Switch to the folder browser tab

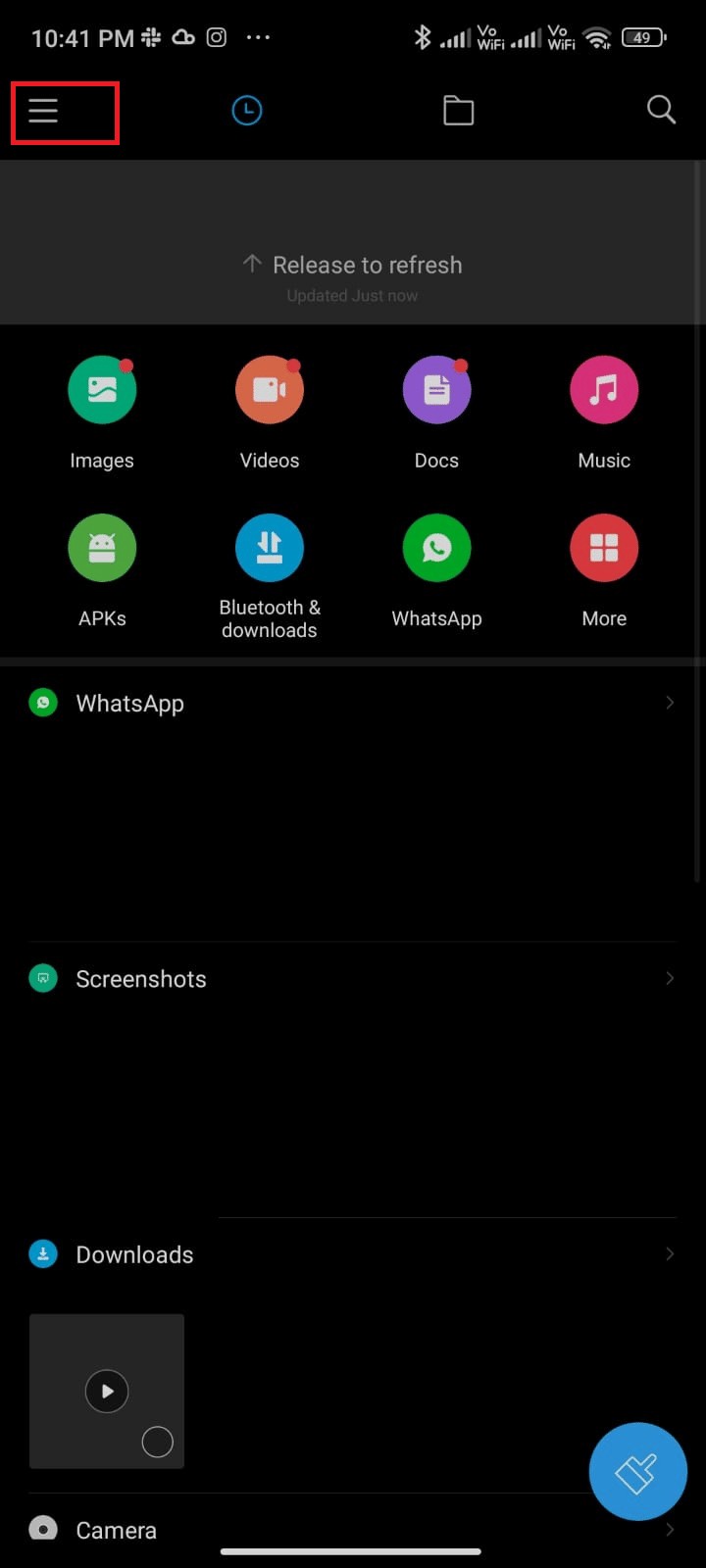point(458,110)
